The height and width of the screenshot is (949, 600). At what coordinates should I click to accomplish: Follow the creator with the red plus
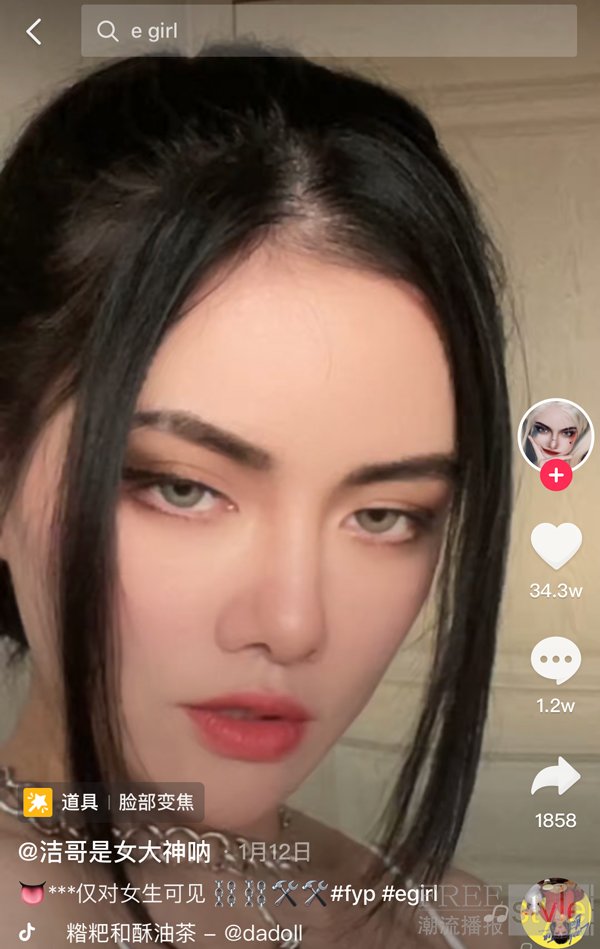point(555,476)
